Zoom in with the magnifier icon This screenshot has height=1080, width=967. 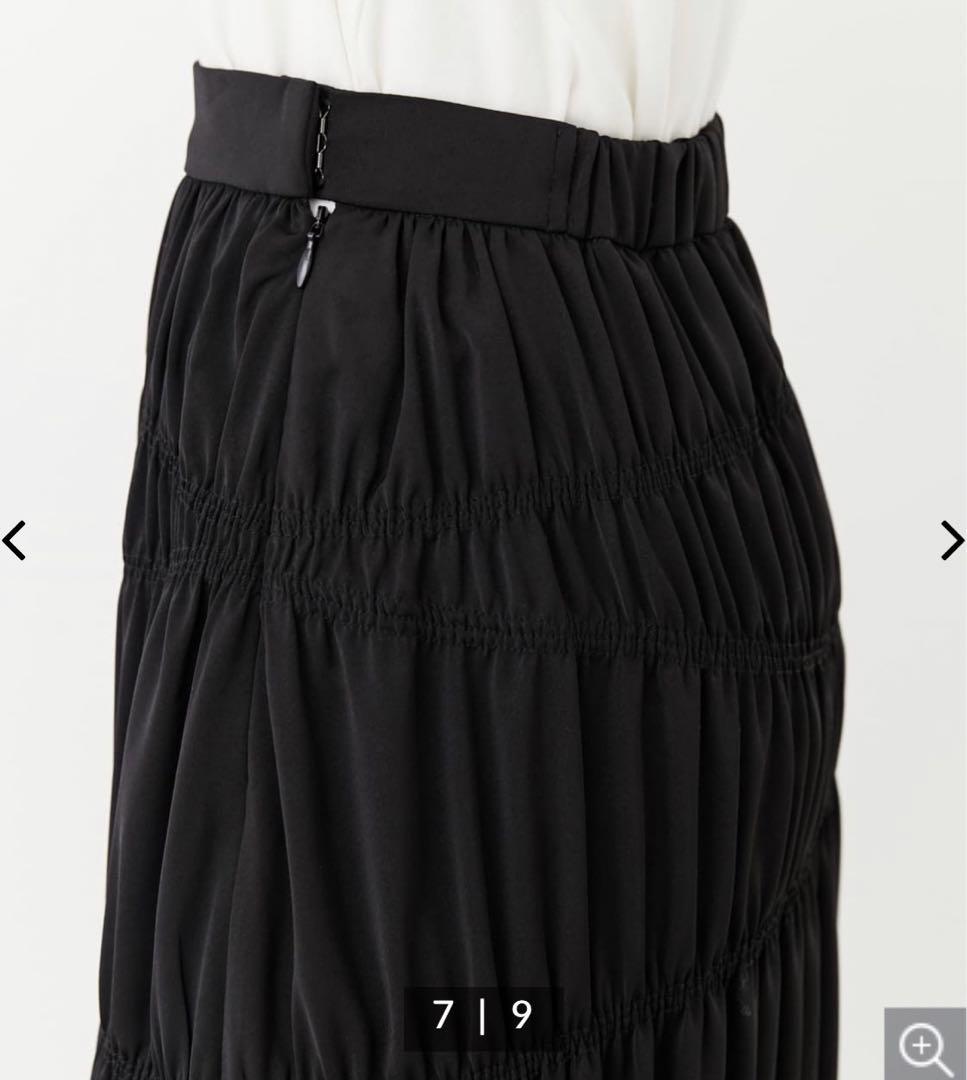point(925,1044)
